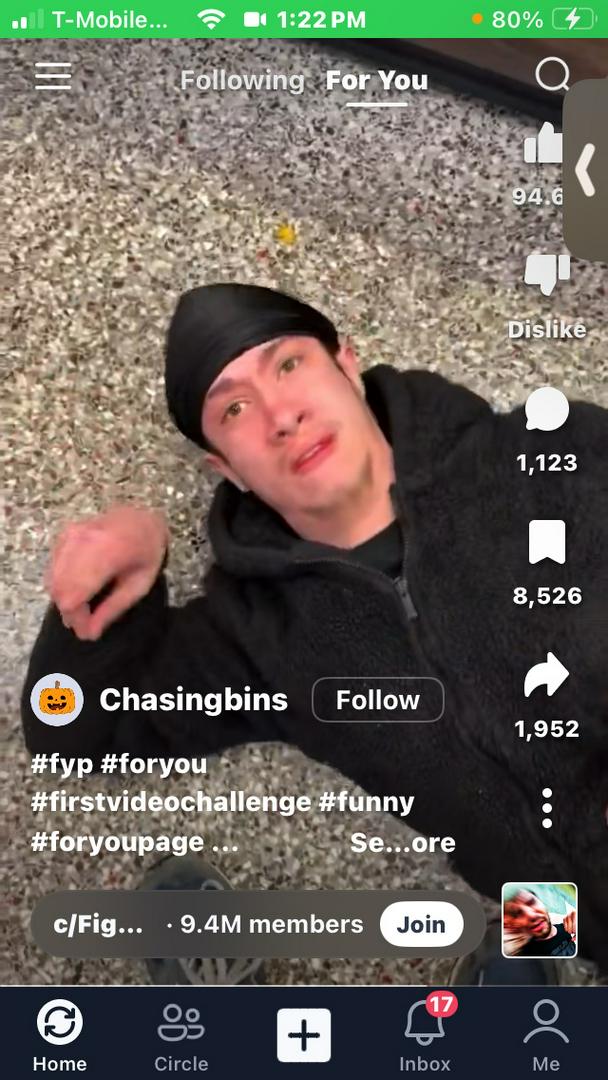Viewport: 608px width, 1080px height.
Task: Open Chasingbins pumpkin profile picture
Action: click(57, 700)
